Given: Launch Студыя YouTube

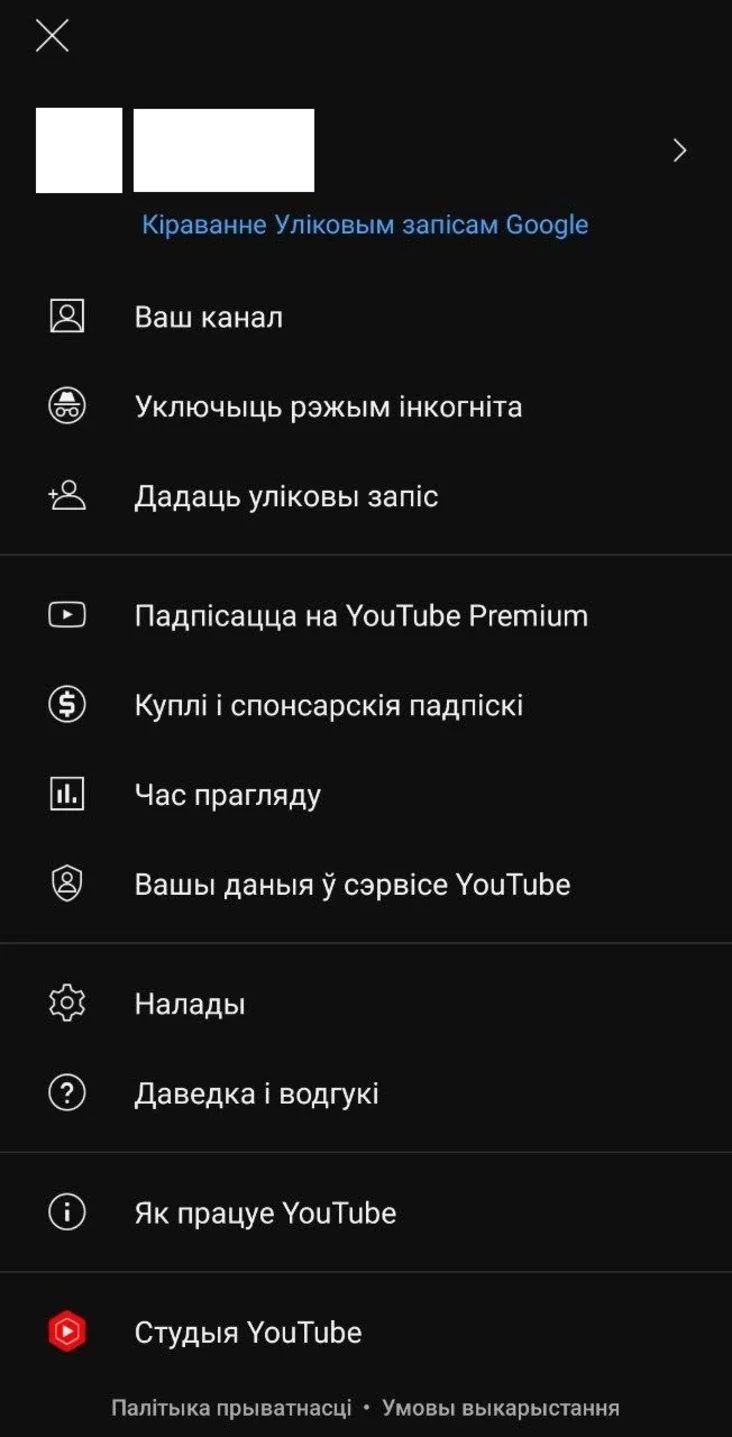Looking at the screenshot, I should [248, 1332].
